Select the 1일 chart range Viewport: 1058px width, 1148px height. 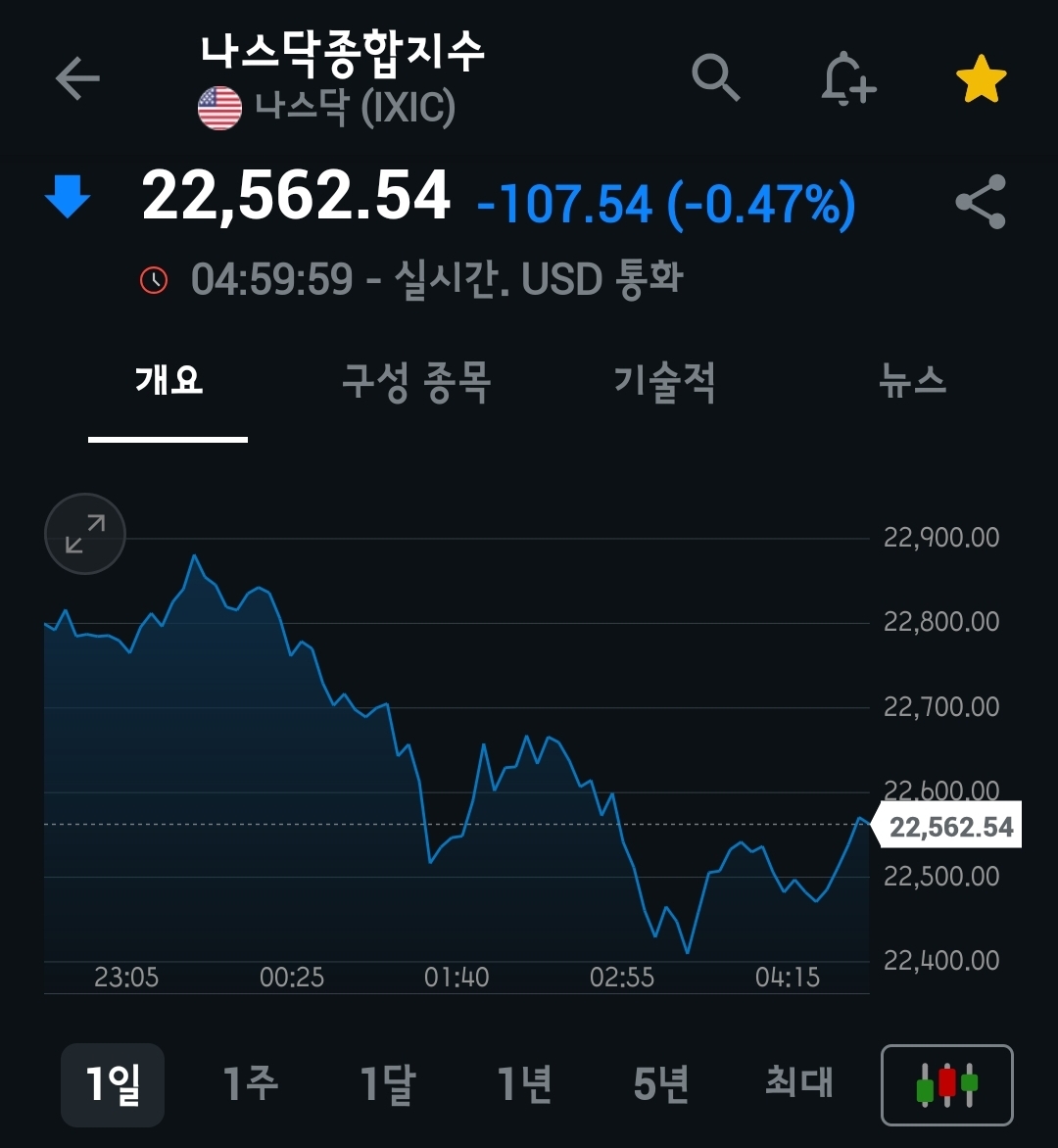[x=113, y=1084]
